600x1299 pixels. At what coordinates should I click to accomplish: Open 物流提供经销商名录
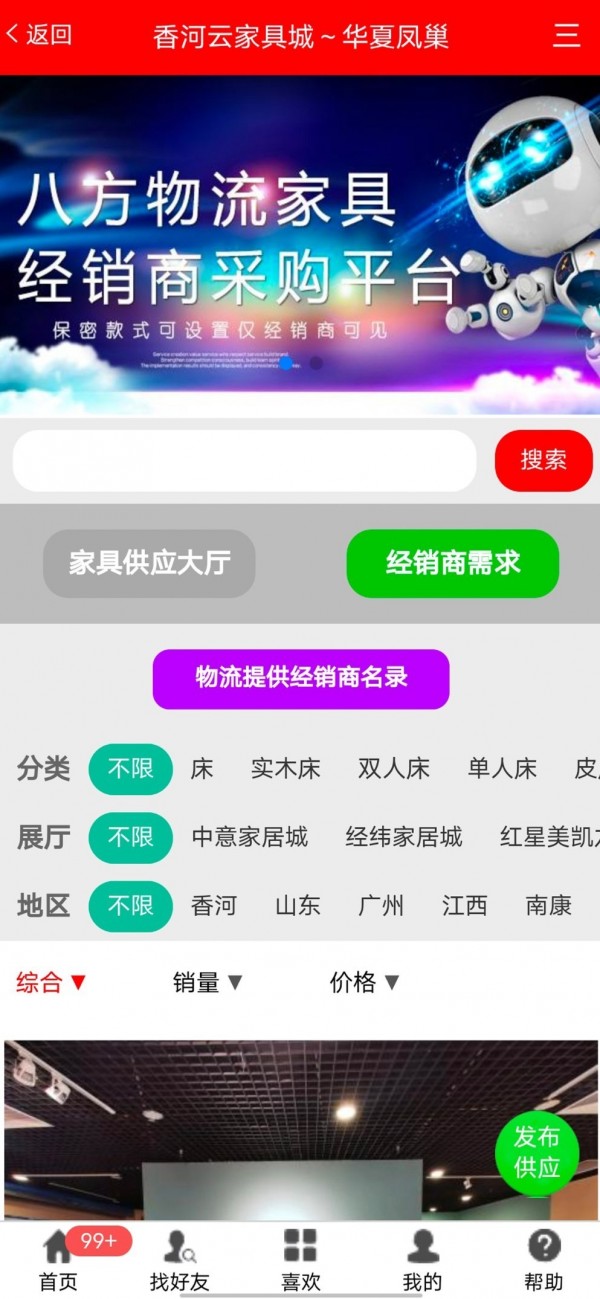pyautogui.click(x=301, y=678)
